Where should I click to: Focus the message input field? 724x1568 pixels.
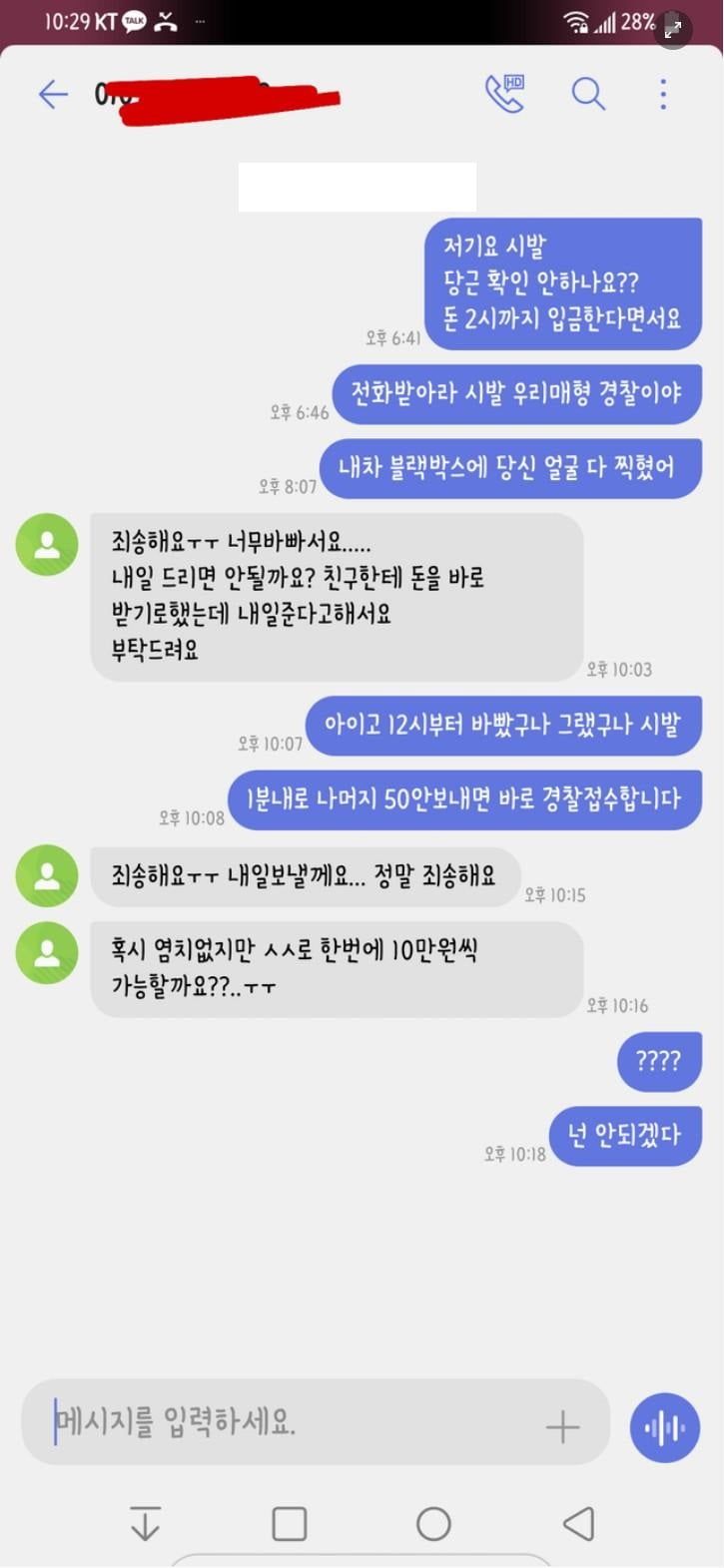pyautogui.click(x=290, y=1423)
